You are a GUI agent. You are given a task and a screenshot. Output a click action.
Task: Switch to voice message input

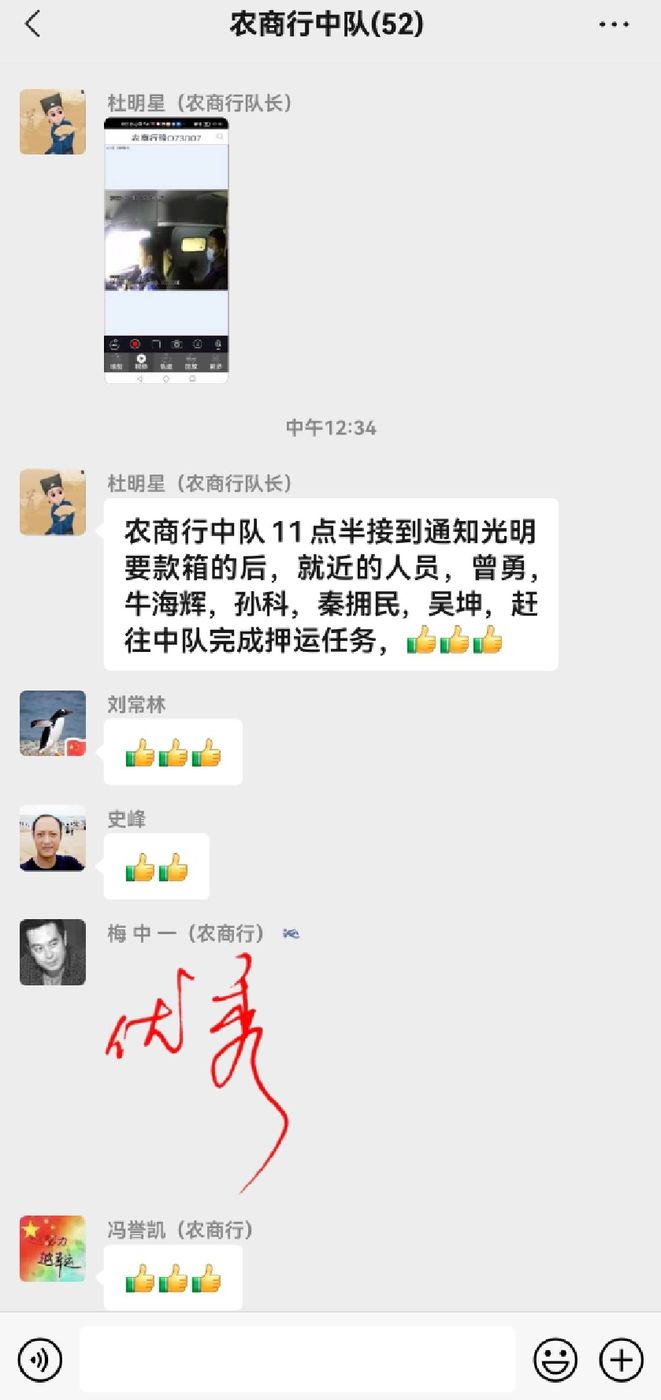pyautogui.click(x=40, y=1360)
